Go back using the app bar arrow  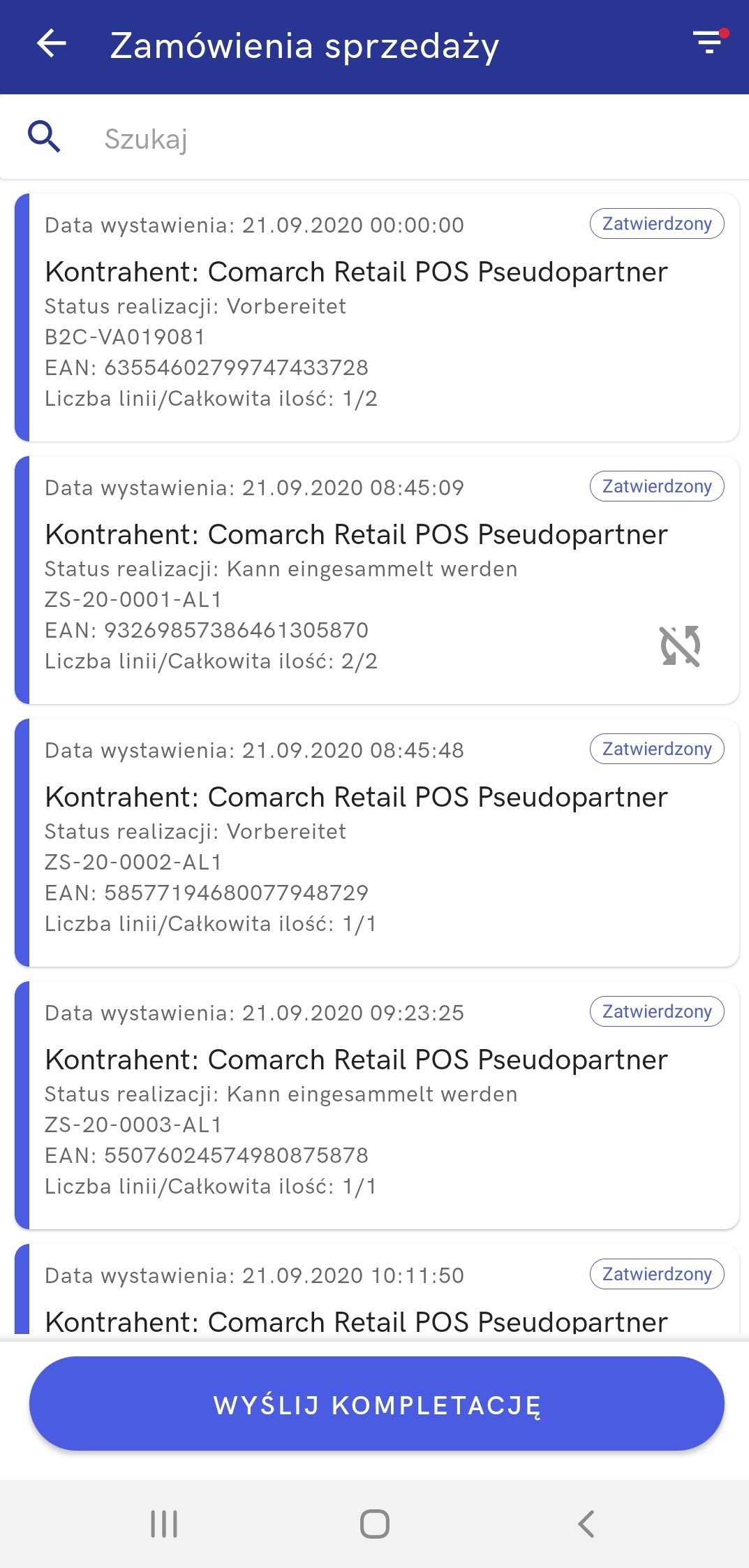[52, 45]
